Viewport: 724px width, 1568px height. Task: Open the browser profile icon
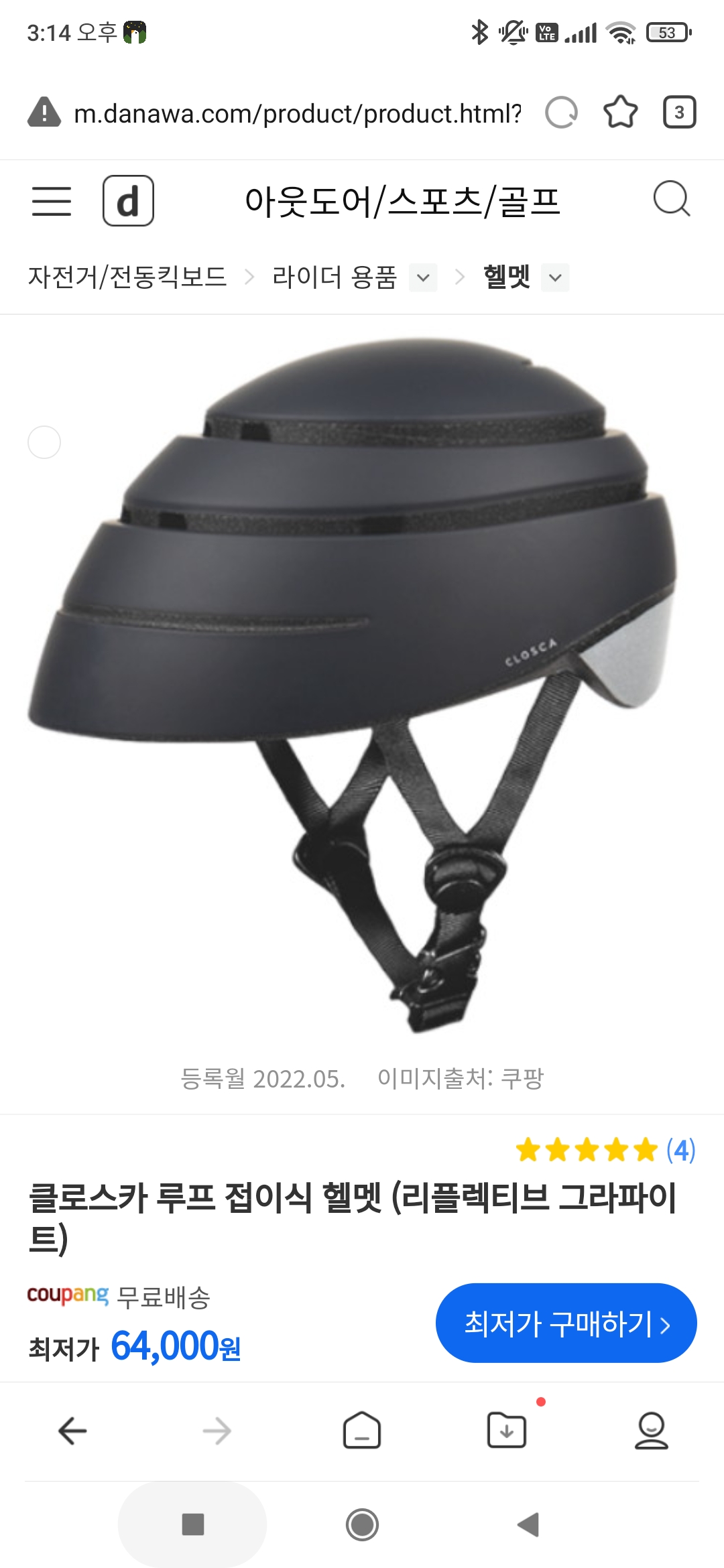(652, 1431)
